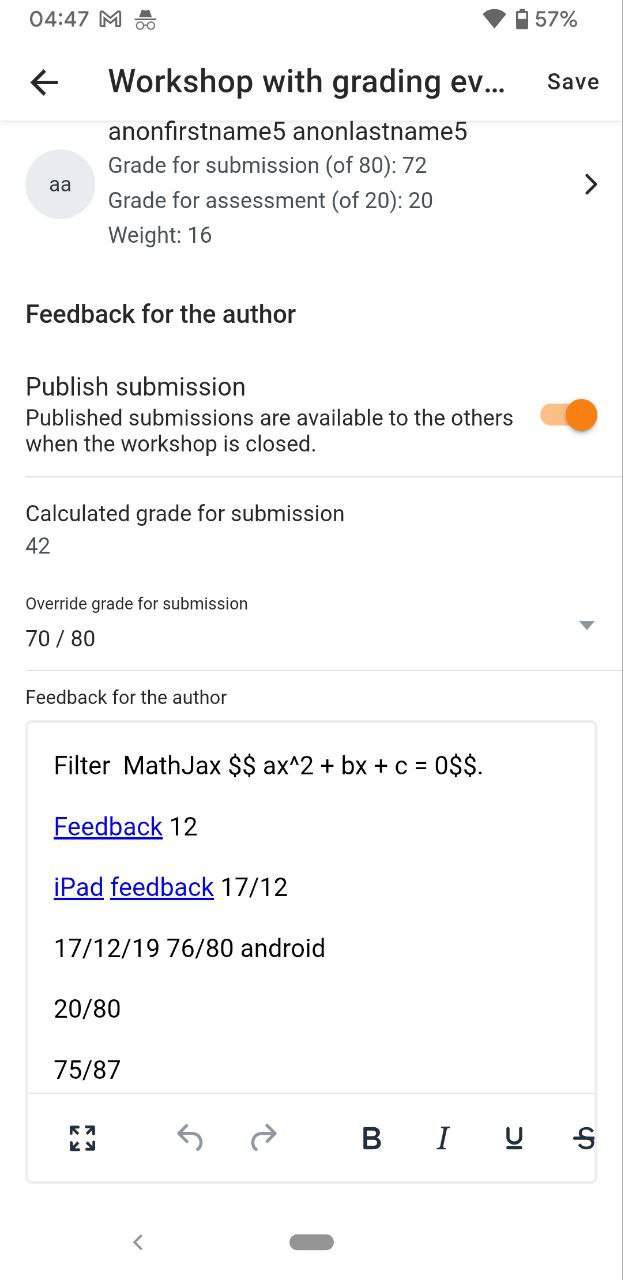This screenshot has height=1280, width=623.
Task: Apply strikethrough formatting in the editor
Action: click(x=586, y=1138)
